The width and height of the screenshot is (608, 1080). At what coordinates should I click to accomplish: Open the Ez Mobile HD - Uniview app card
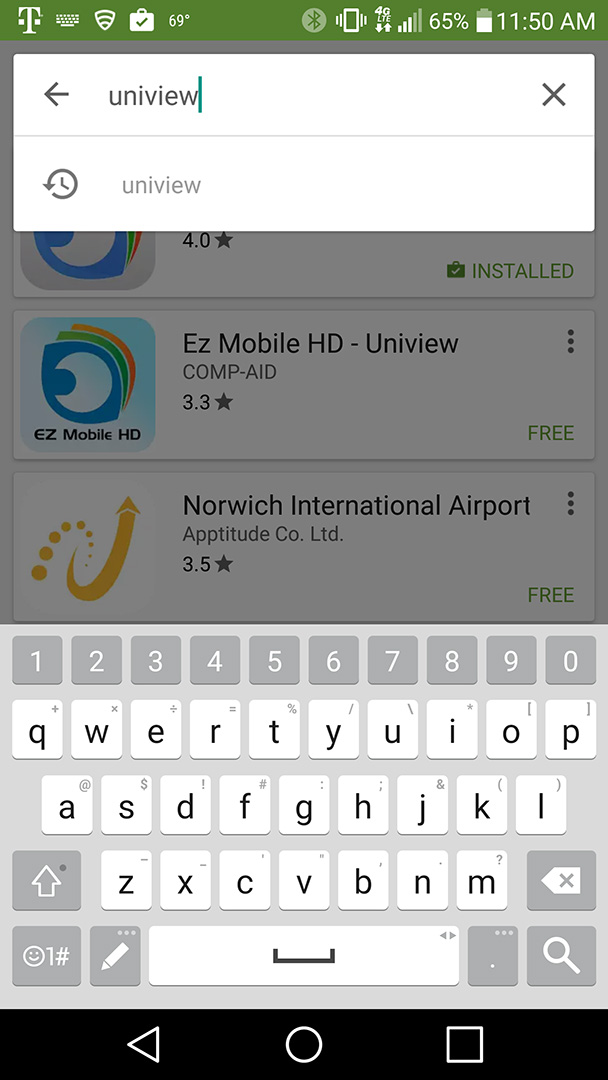[304, 384]
